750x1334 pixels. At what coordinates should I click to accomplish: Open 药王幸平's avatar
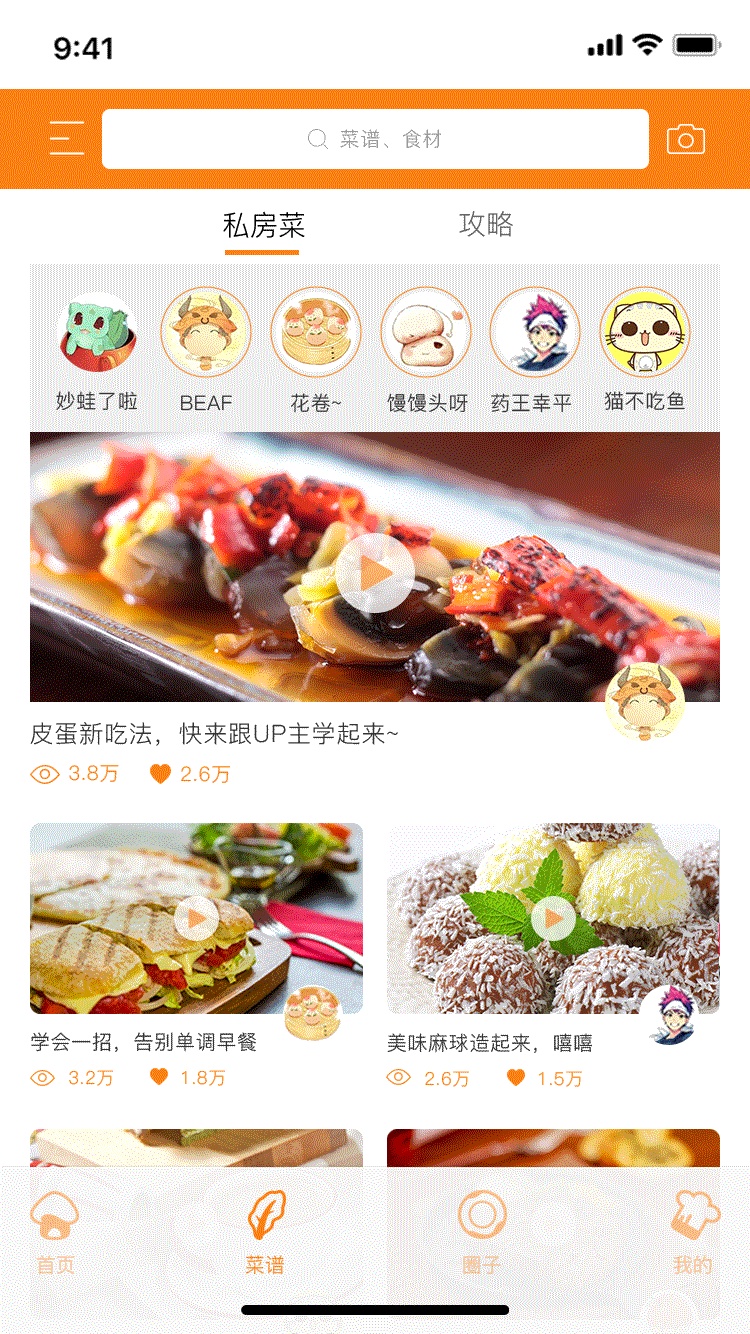point(535,333)
